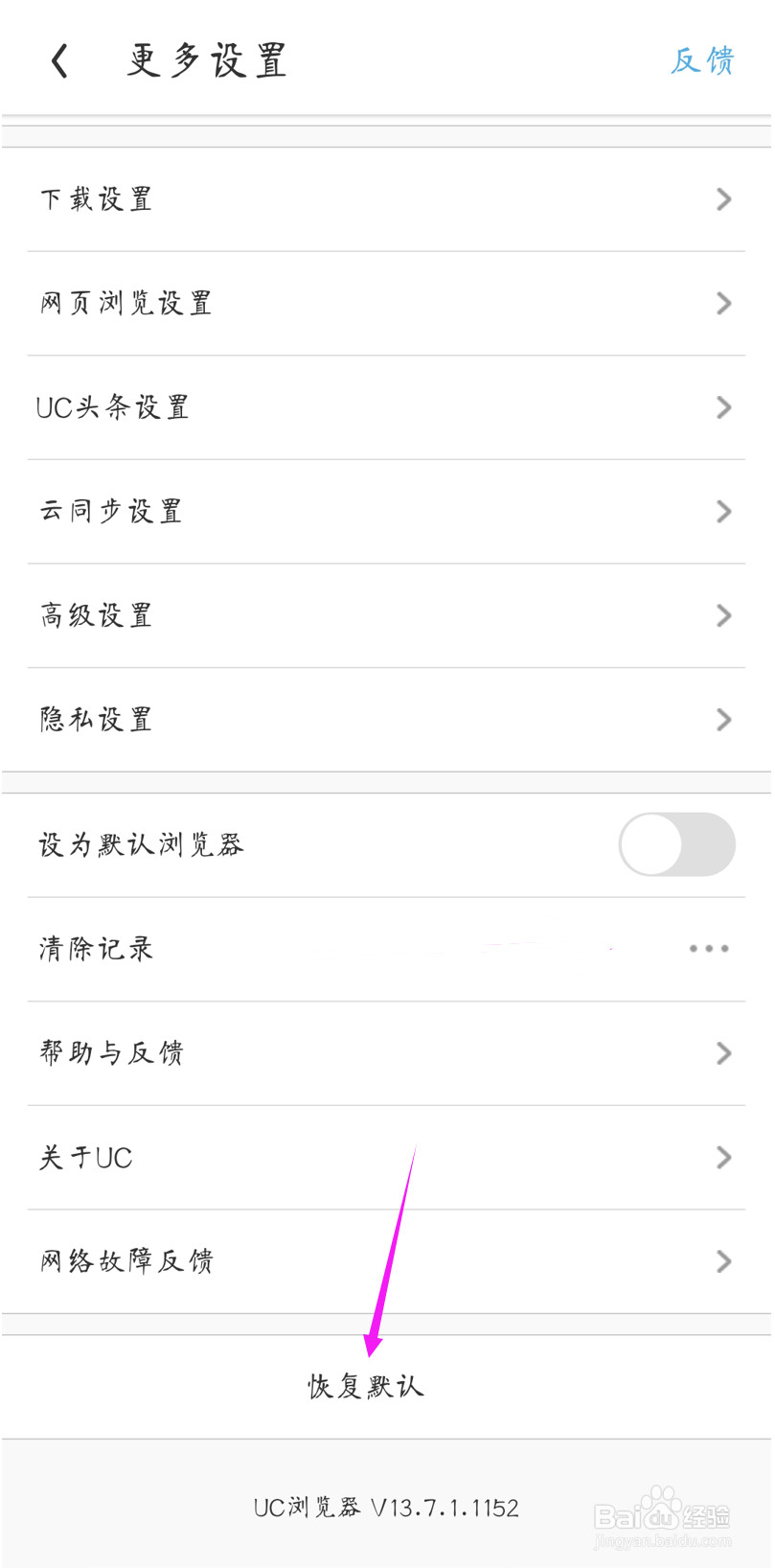Image resolution: width=775 pixels, height=1568 pixels.
Task: Tap the 反馈 link at top right
Action: pos(702,60)
